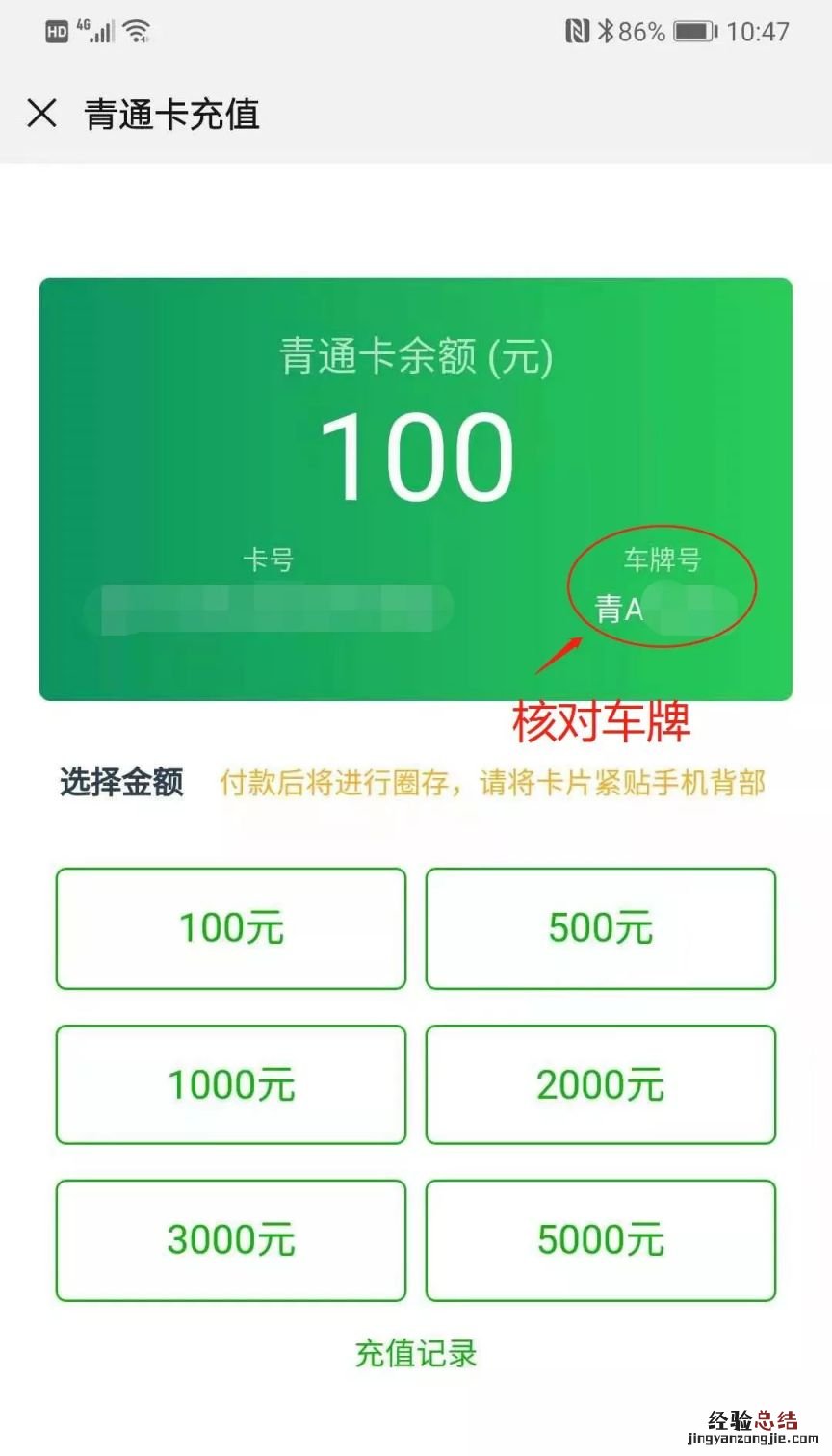The height and width of the screenshot is (1456, 832).
Task: Choose the 2000元 recharge option
Action: pos(601,1084)
